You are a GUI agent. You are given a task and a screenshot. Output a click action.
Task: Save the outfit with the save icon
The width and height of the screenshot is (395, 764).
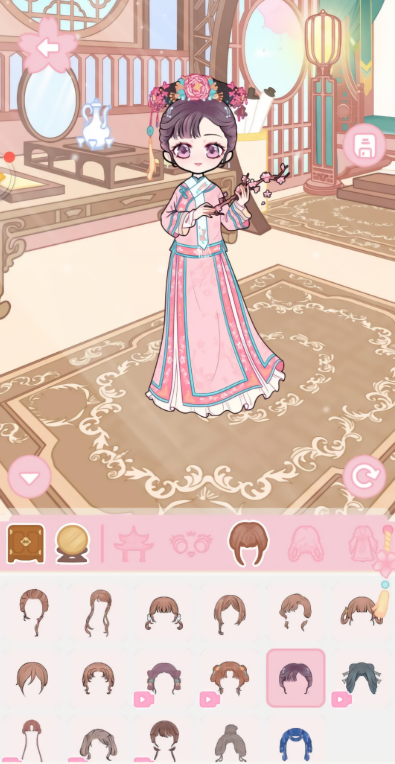[364, 145]
